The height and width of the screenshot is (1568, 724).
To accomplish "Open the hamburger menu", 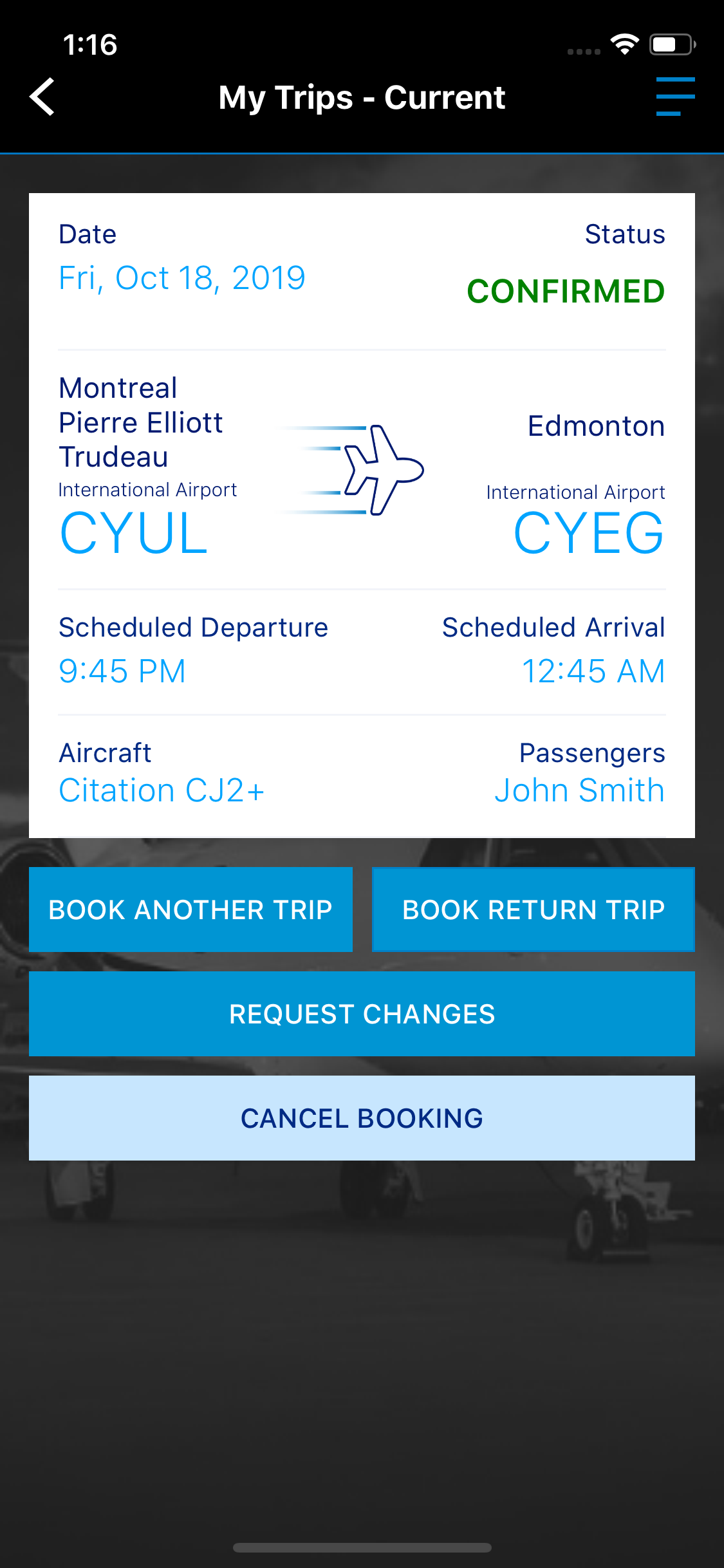I will [x=675, y=97].
